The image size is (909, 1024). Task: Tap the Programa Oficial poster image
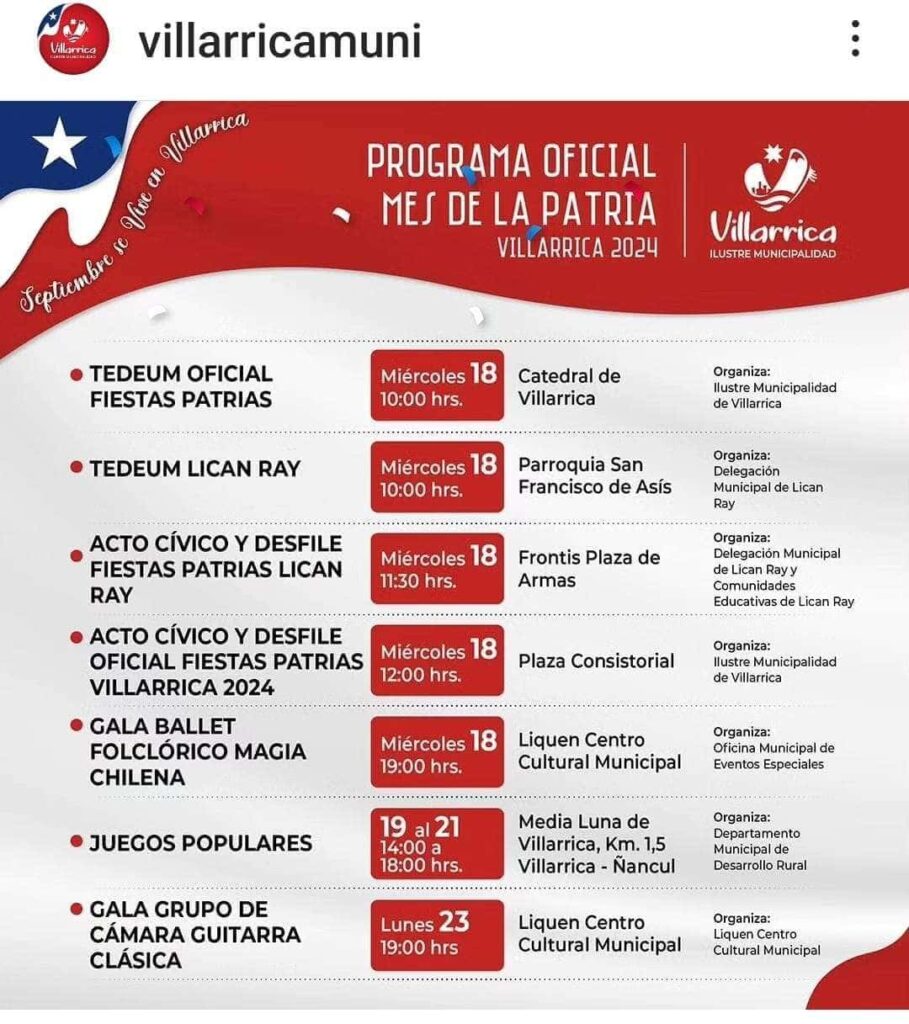tap(454, 555)
